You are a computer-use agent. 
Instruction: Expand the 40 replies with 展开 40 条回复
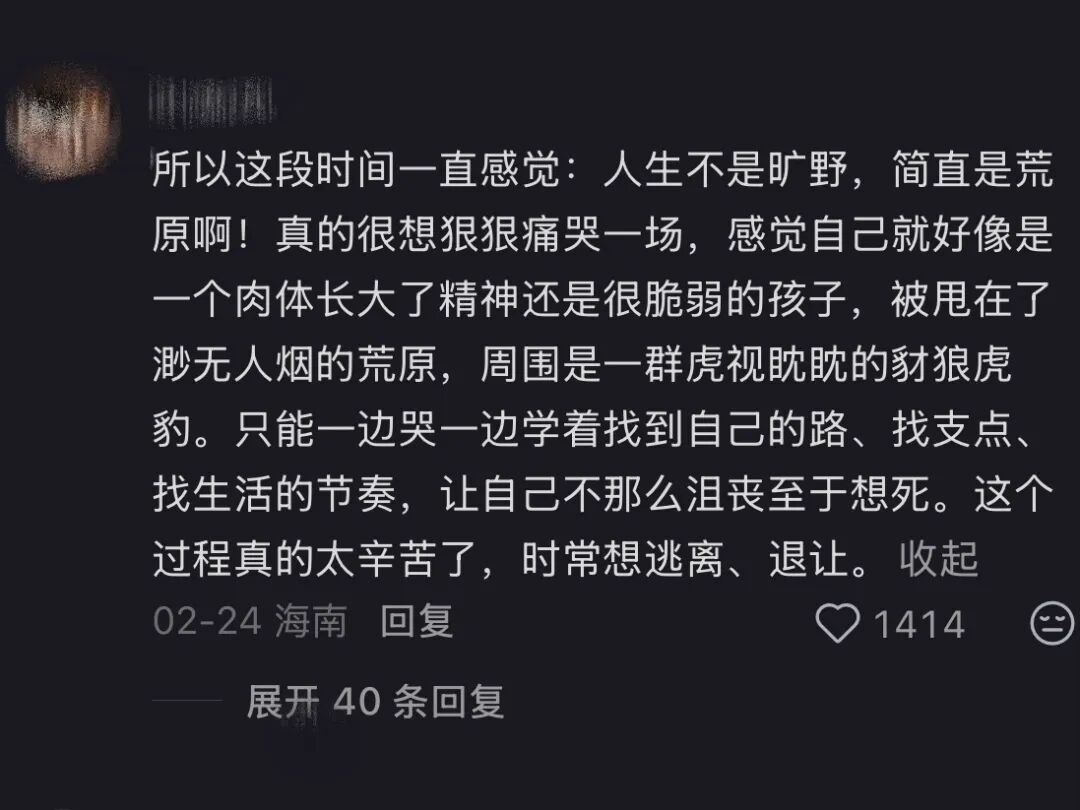point(375,702)
